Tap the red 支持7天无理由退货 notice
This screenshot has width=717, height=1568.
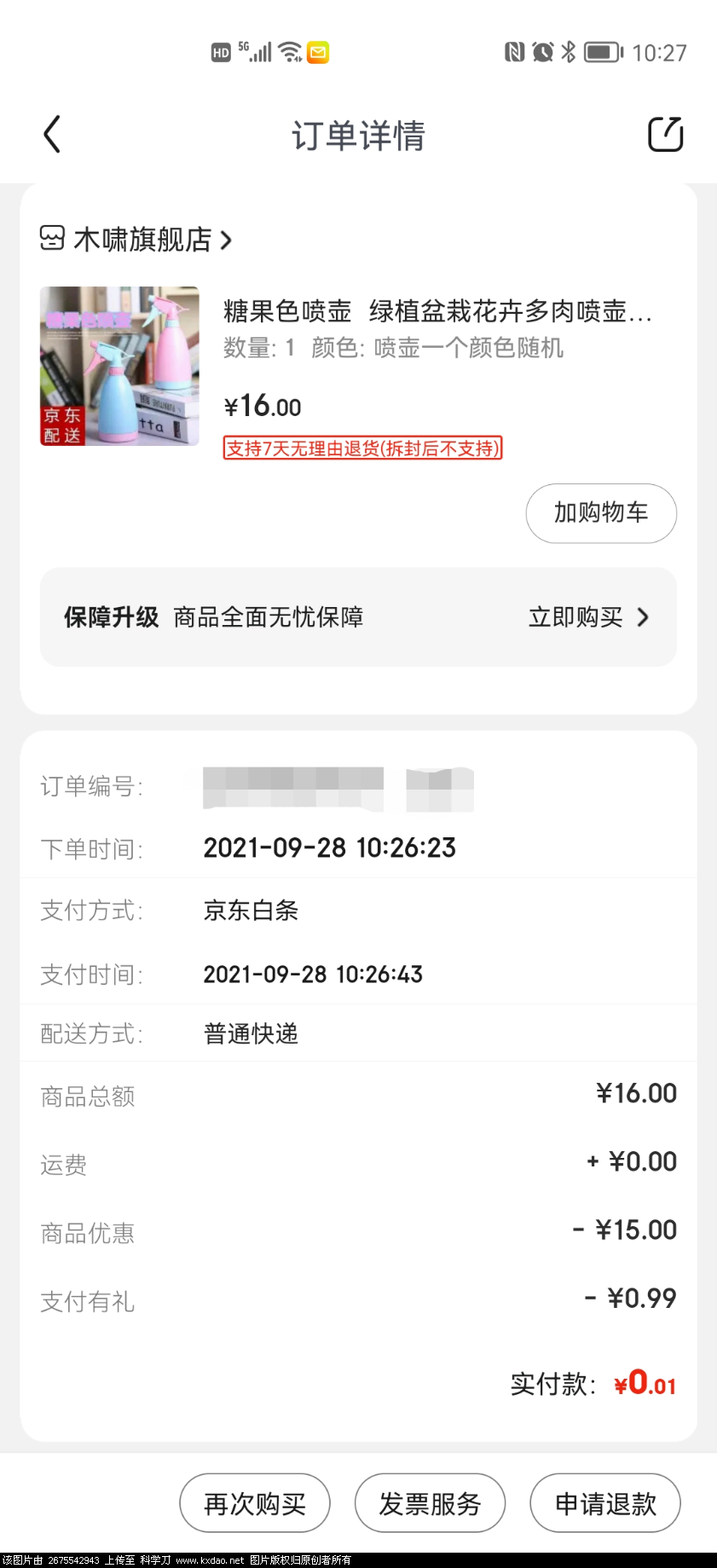tap(361, 449)
